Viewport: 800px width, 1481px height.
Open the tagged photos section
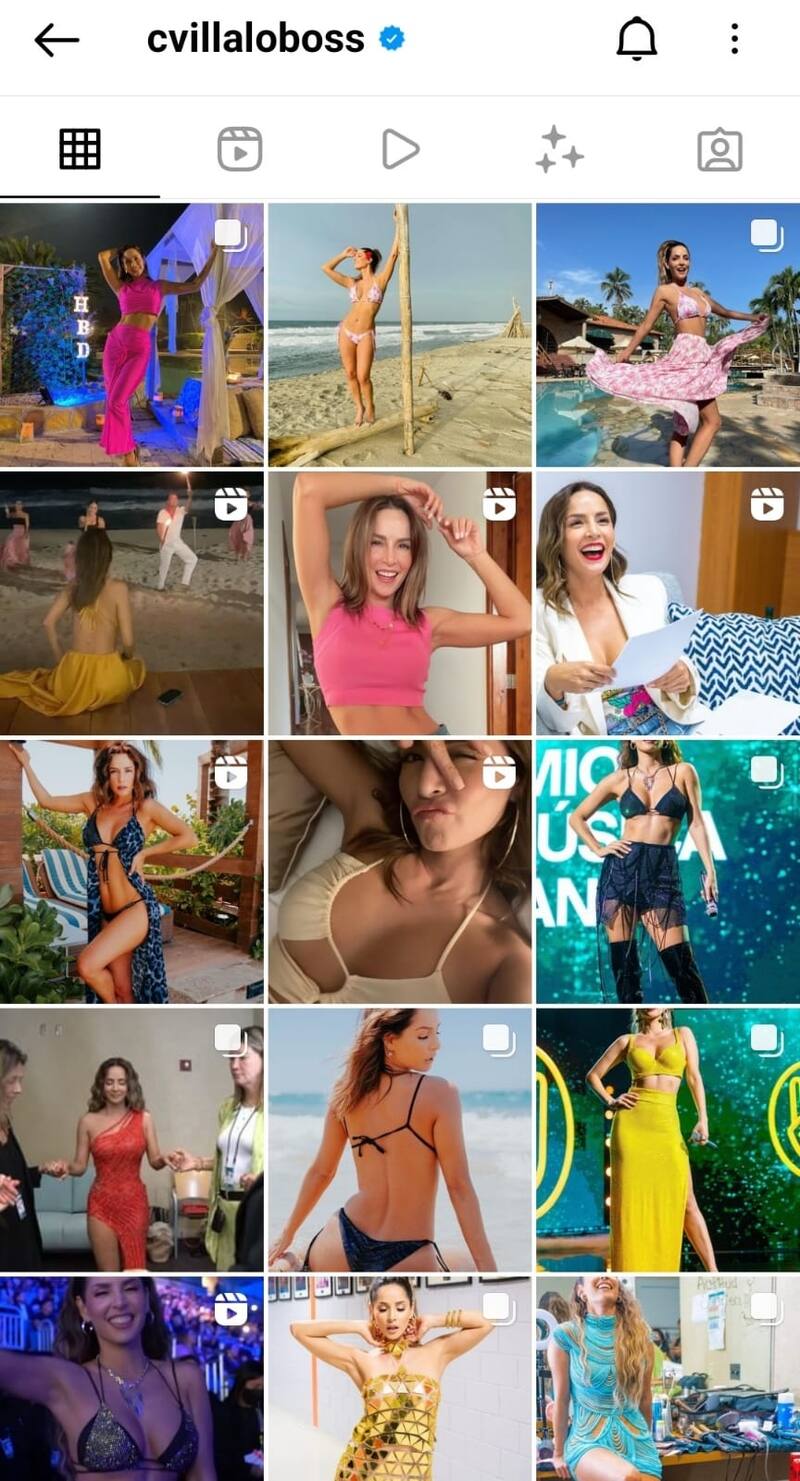click(x=722, y=147)
